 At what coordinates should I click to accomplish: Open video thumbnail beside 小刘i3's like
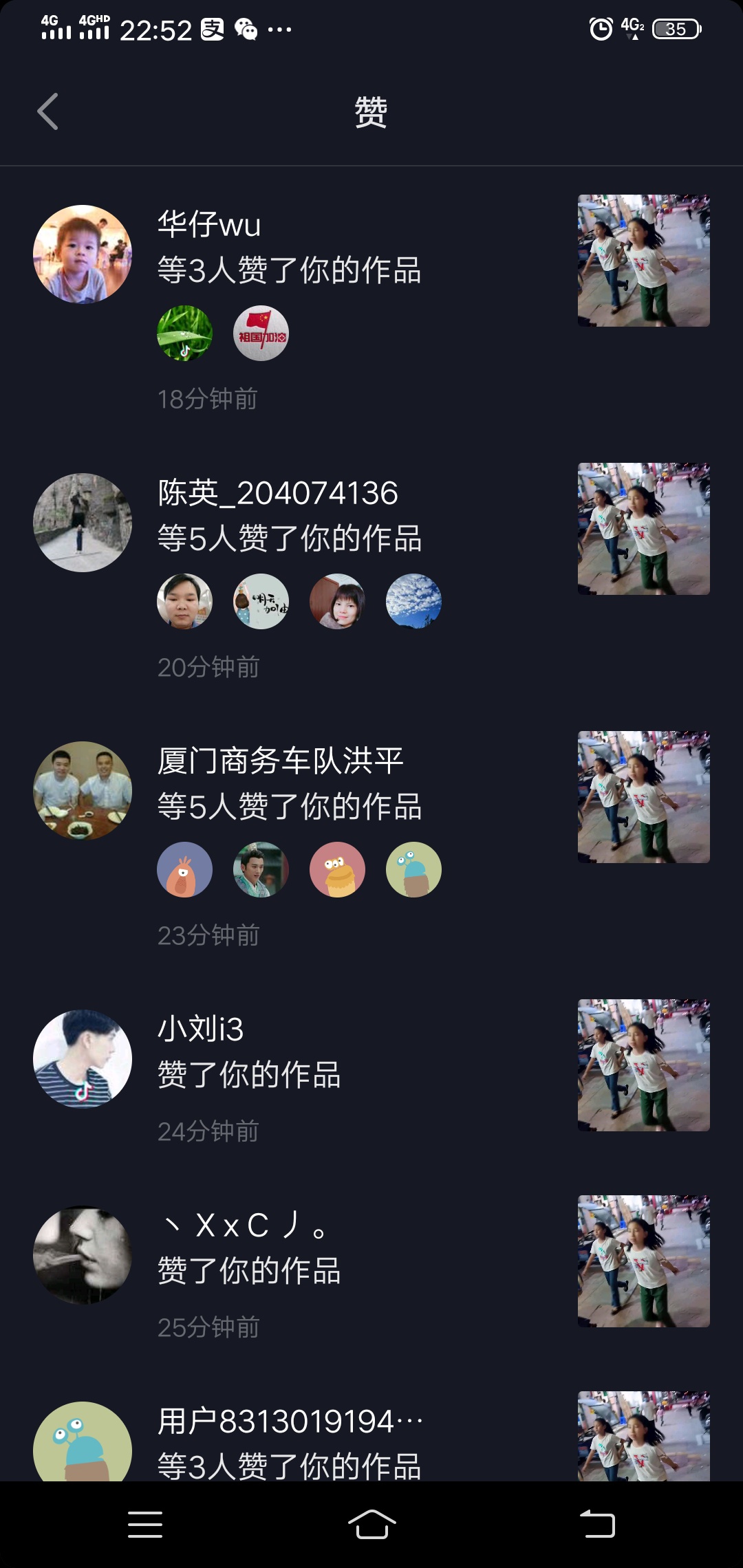[643, 1065]
